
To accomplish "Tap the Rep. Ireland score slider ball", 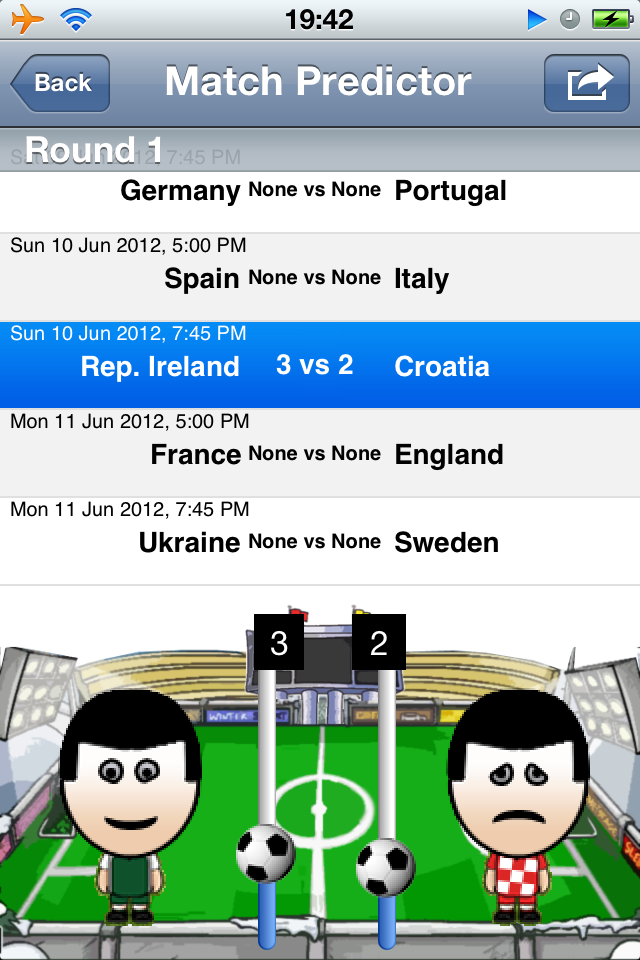I will pos(266,853).
